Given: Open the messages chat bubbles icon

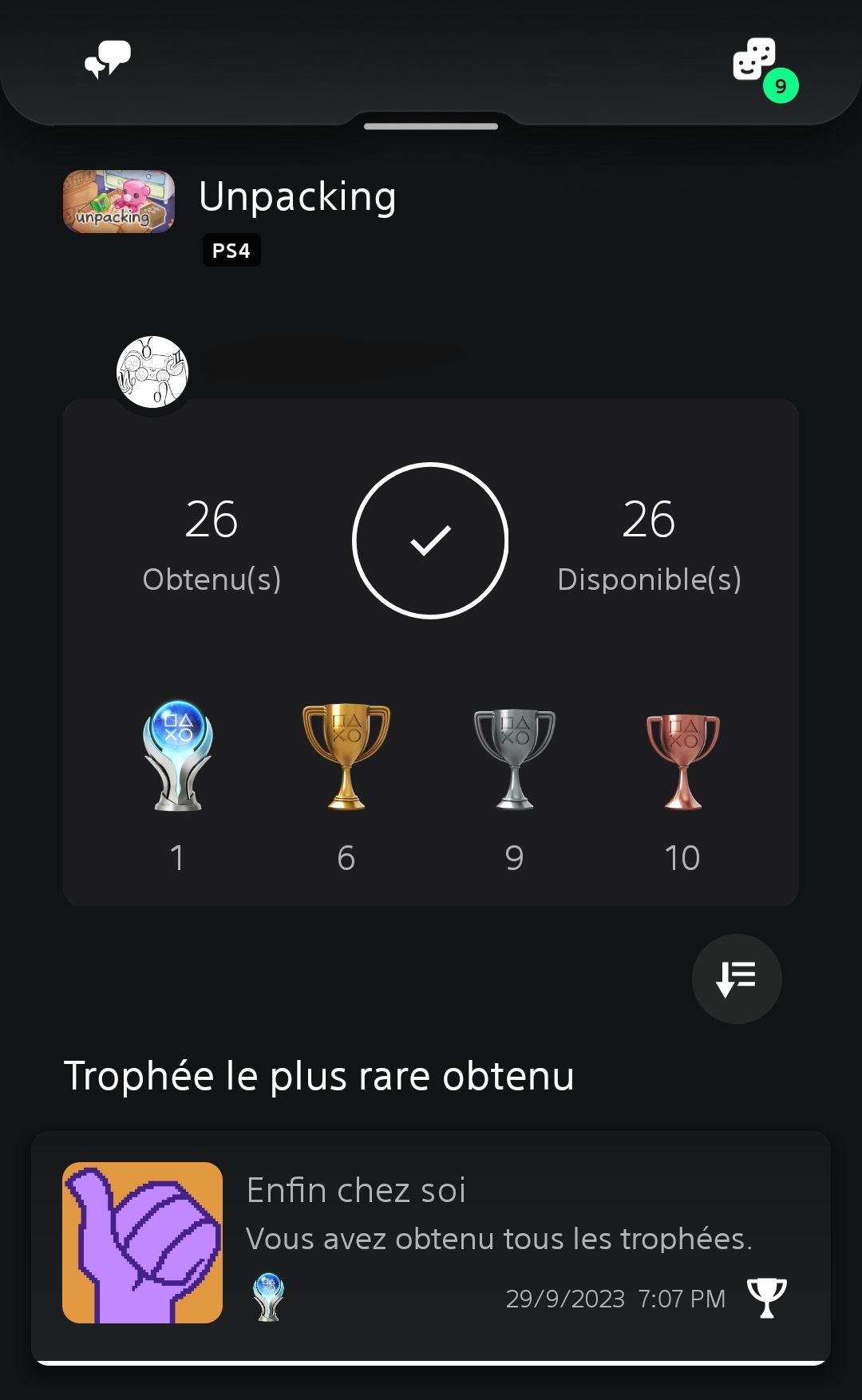Looking at the screenshot, I should click(108, 60).
